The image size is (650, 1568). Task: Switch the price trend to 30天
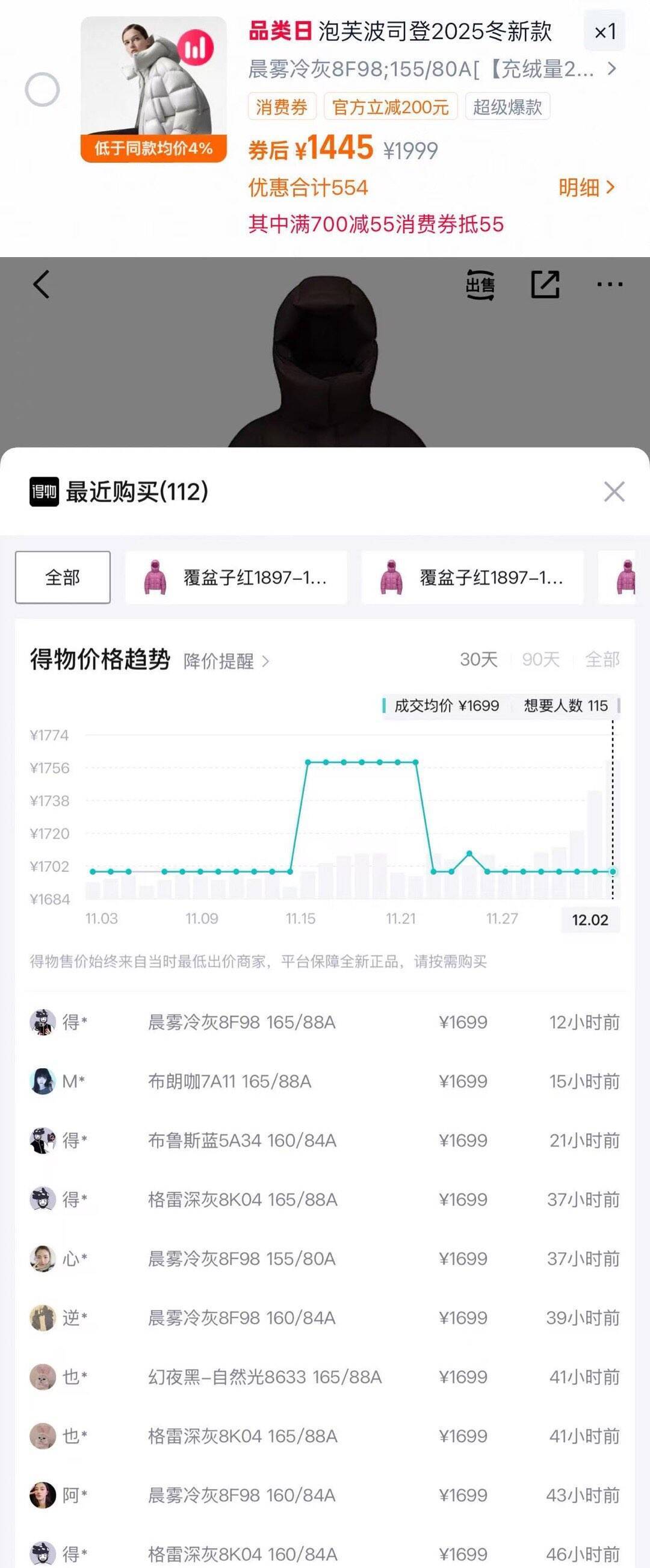(x=478, y=659)
